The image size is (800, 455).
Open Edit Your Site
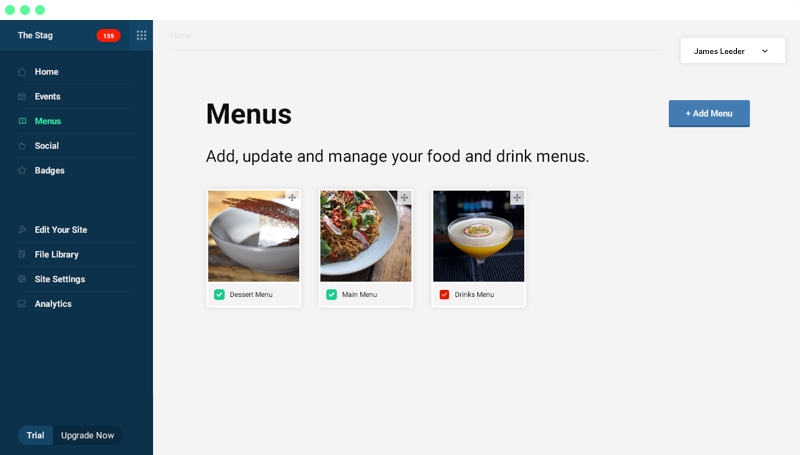60,230
